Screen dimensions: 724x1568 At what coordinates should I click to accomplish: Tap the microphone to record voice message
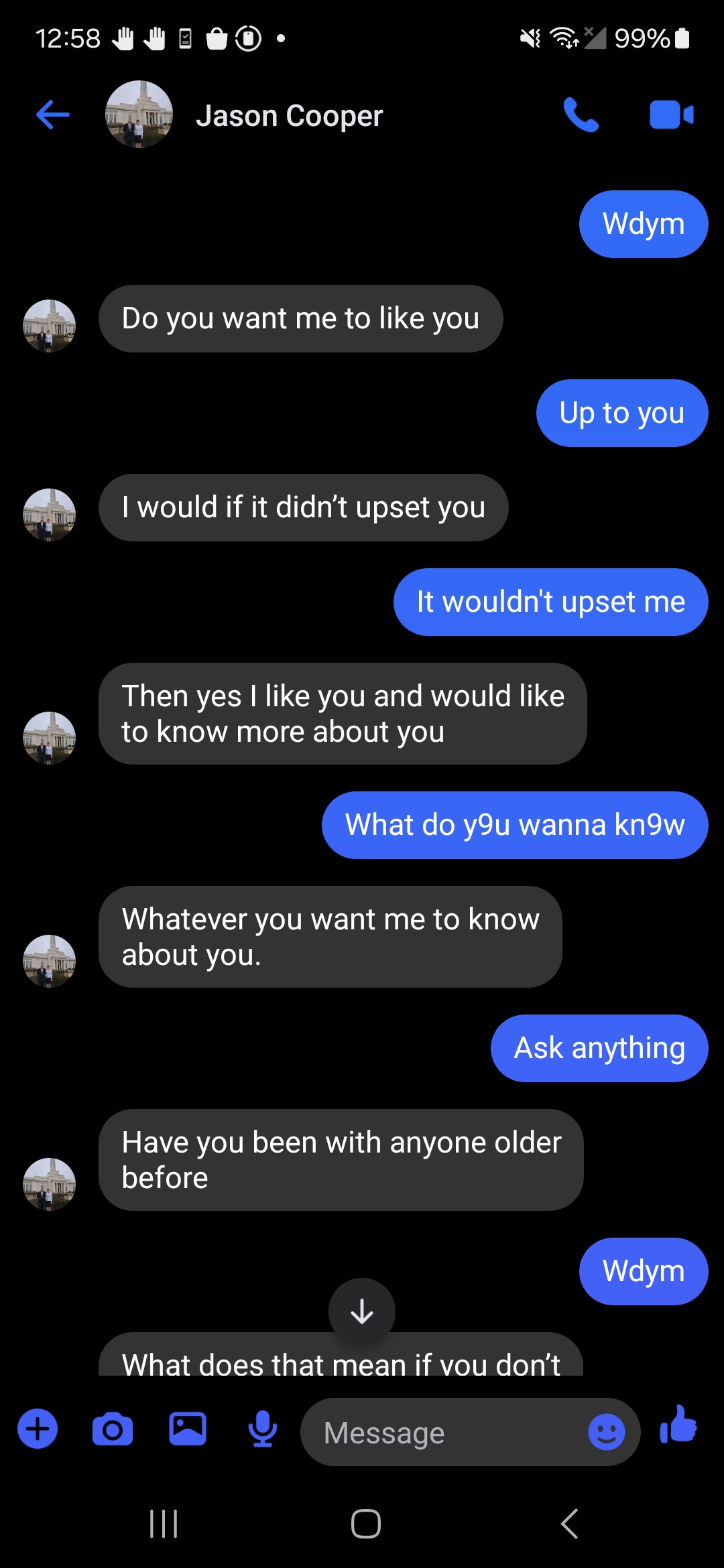tap(263, 1429)
